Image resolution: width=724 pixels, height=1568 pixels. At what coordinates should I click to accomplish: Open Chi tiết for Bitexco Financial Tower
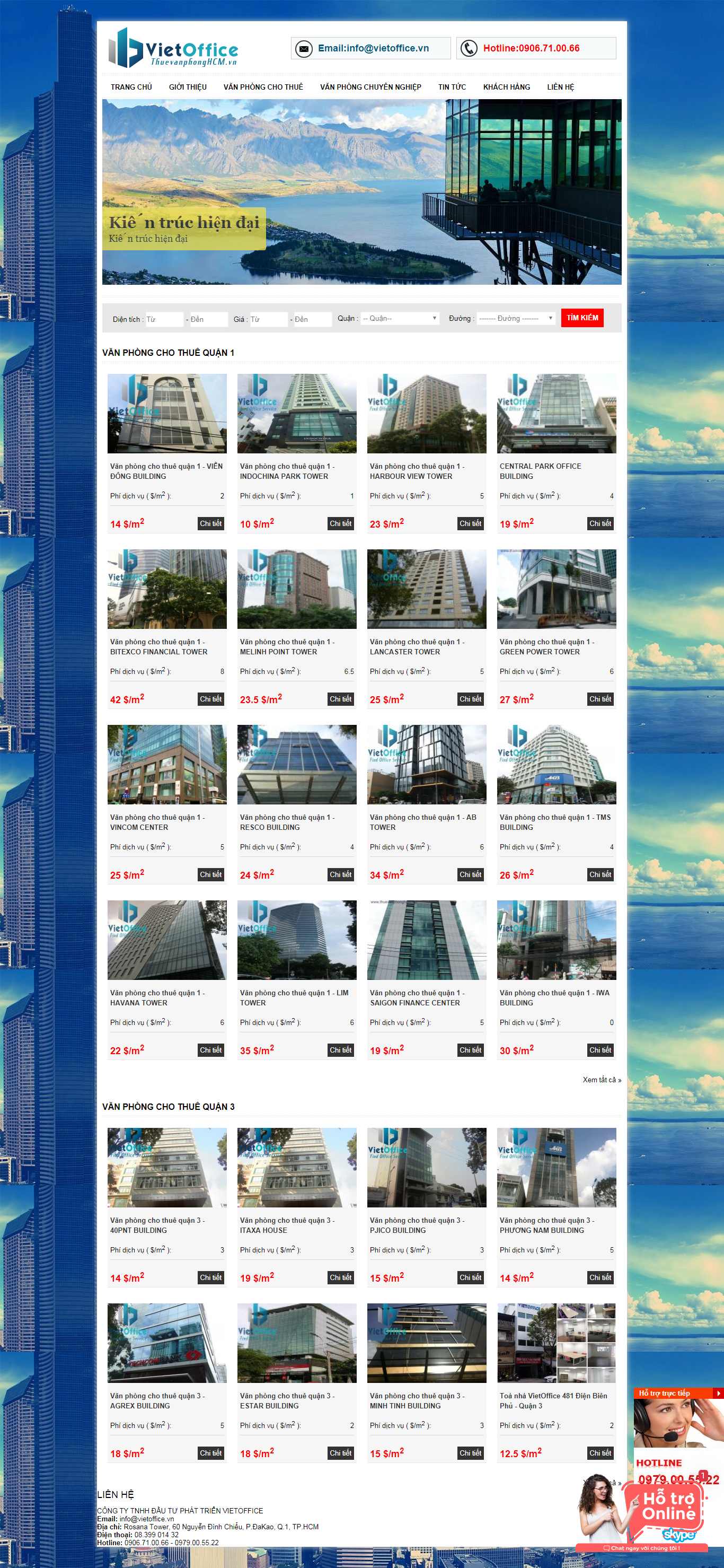pos(210,699)
